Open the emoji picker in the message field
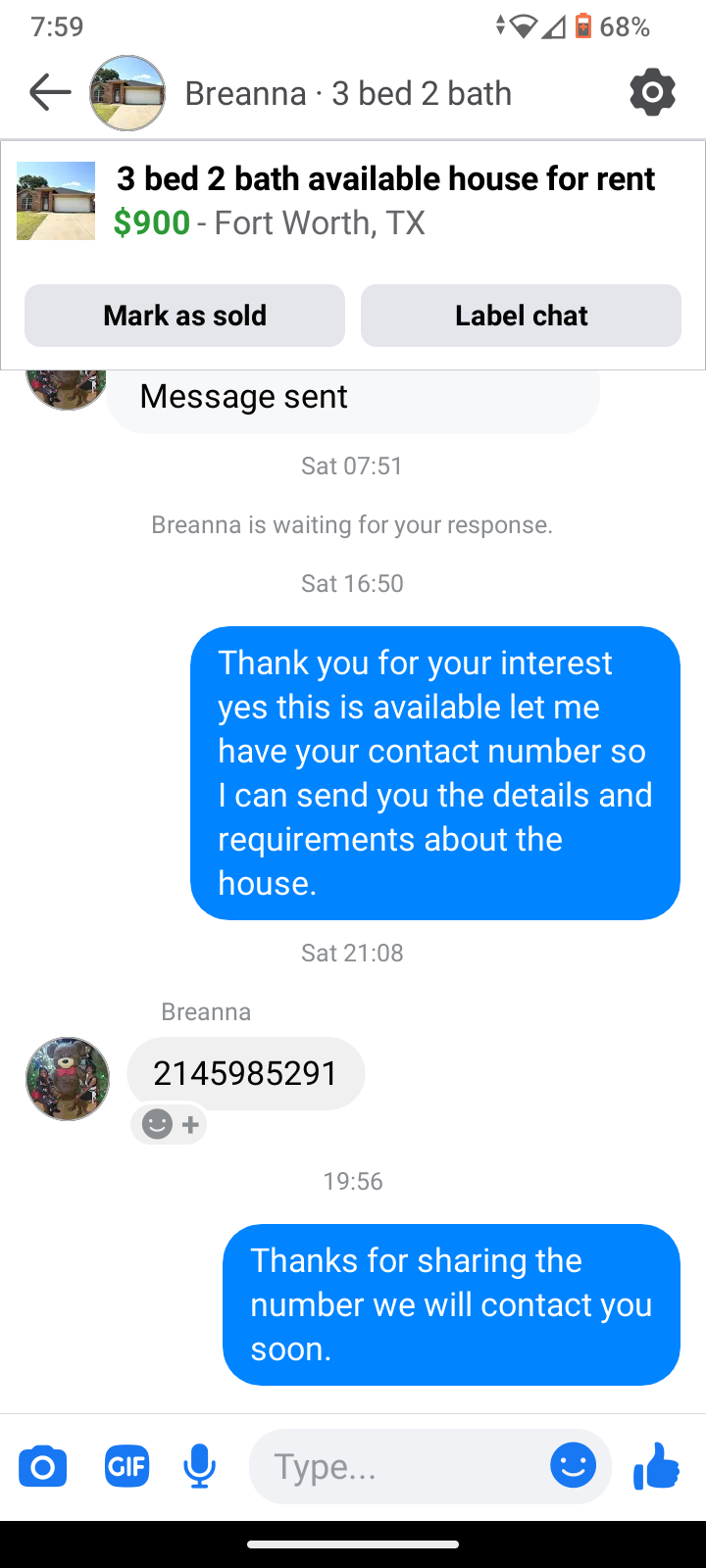706x1568 pixels. 573,1466
